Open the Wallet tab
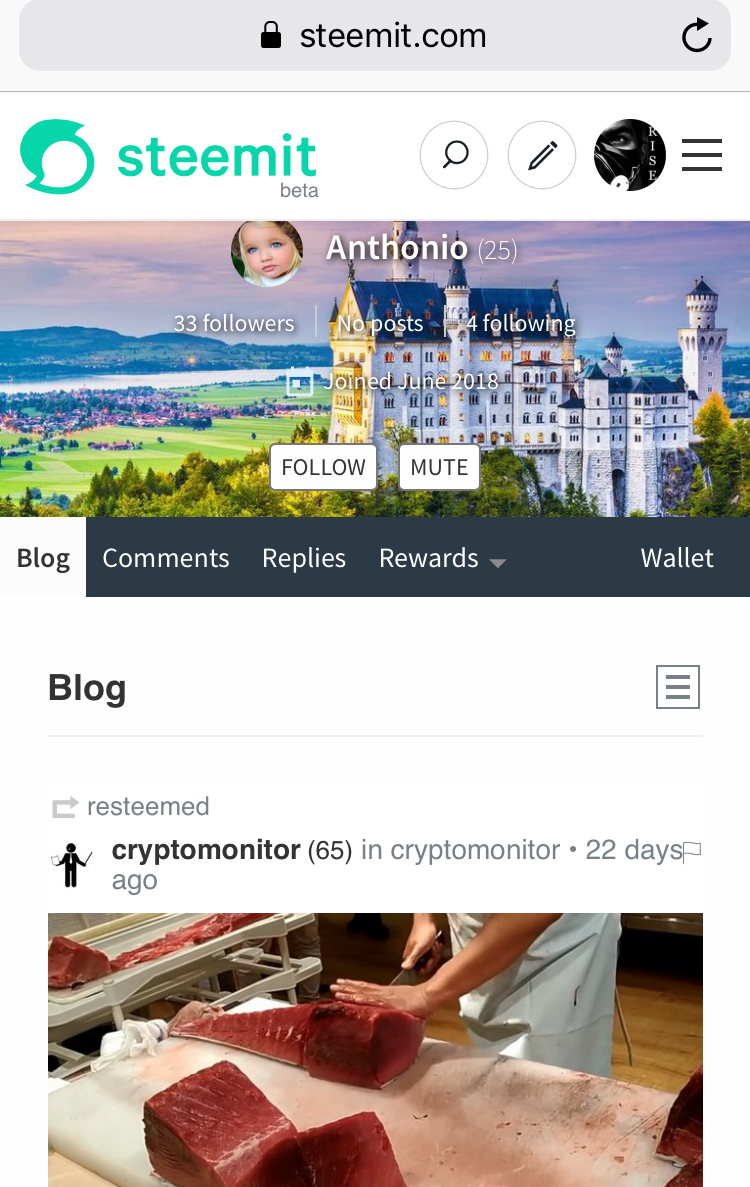Viewport: 750px width, 1187px height. (677, 558)
